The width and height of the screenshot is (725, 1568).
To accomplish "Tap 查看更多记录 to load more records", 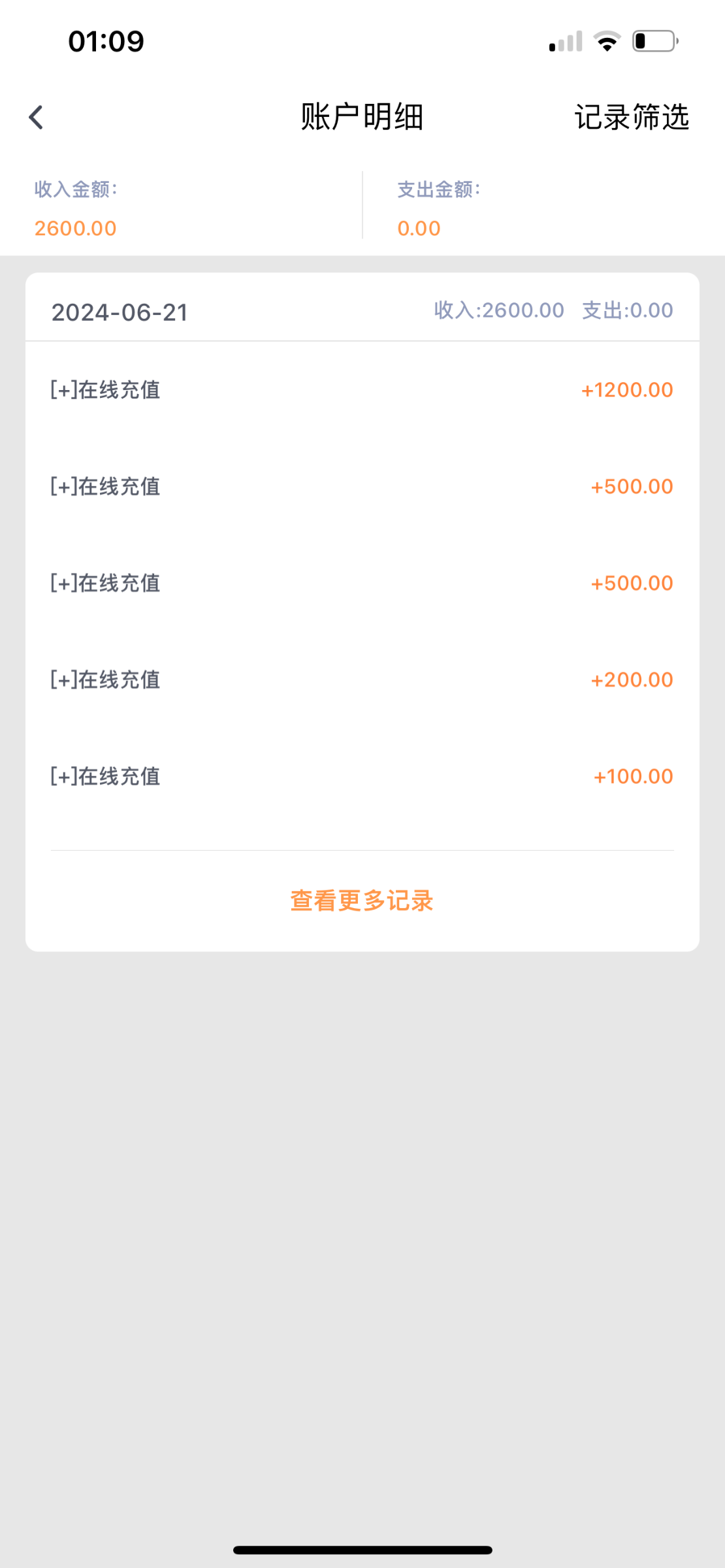I will [x=361, y=900].
